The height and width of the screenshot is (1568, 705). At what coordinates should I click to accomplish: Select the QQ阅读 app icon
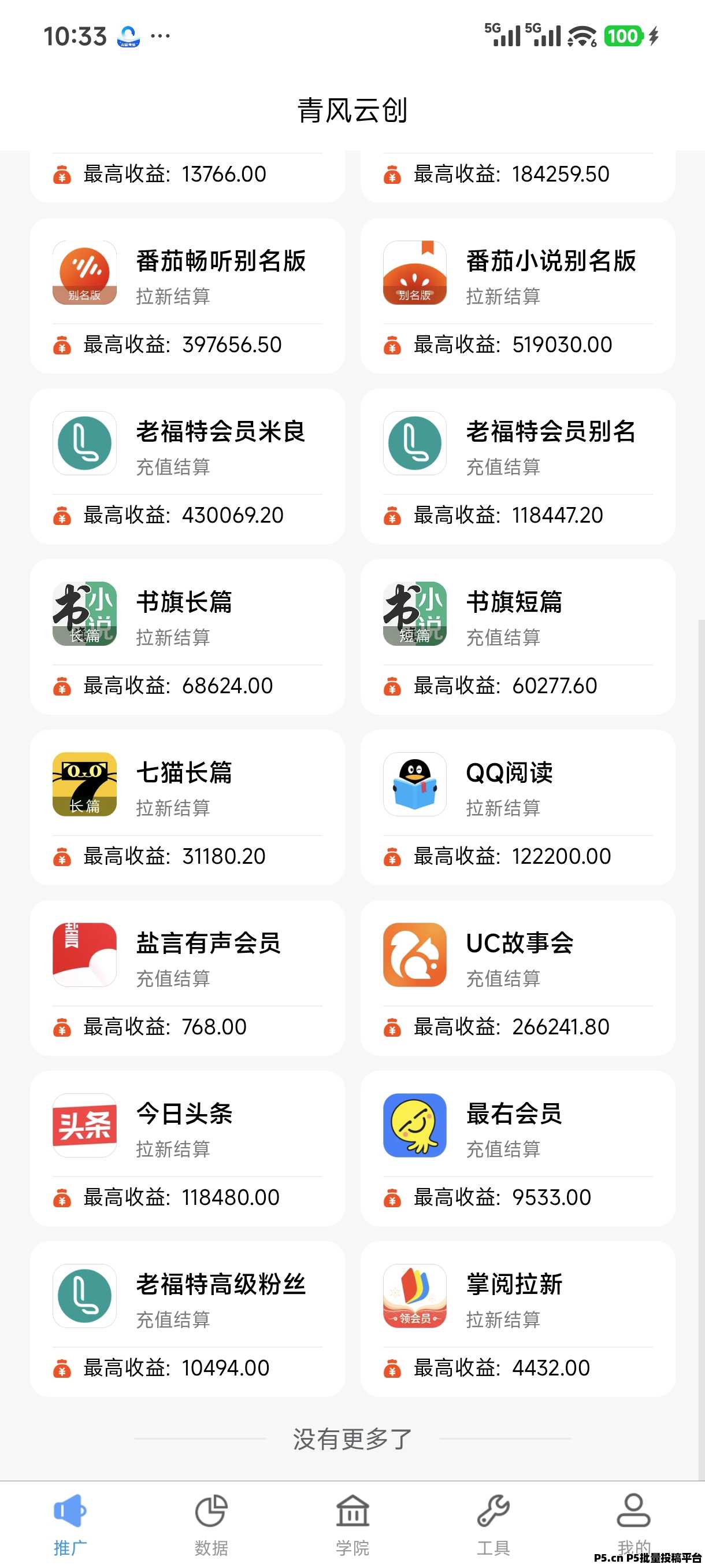point(414,784)
